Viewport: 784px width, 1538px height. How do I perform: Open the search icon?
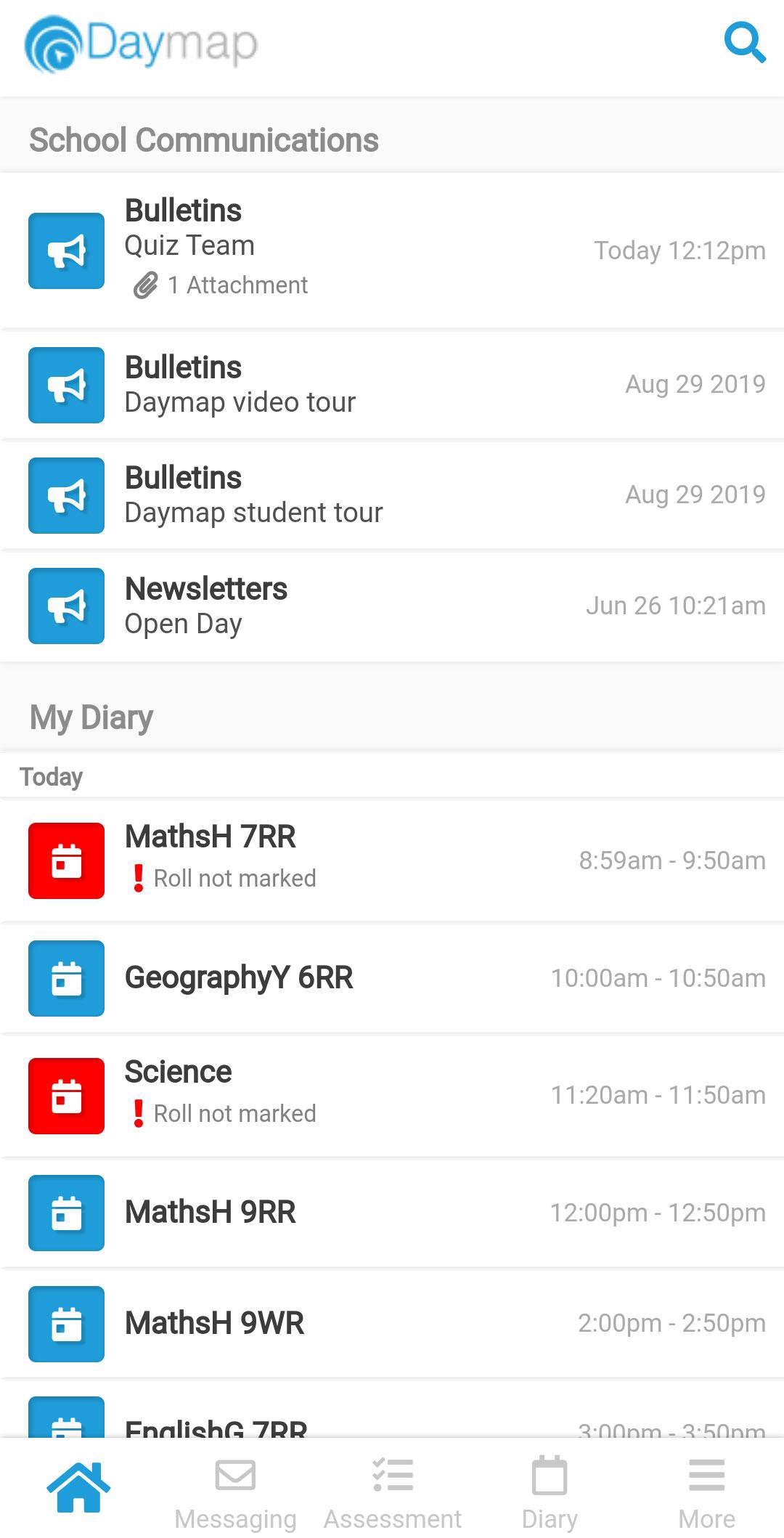(x=746, y=43)
